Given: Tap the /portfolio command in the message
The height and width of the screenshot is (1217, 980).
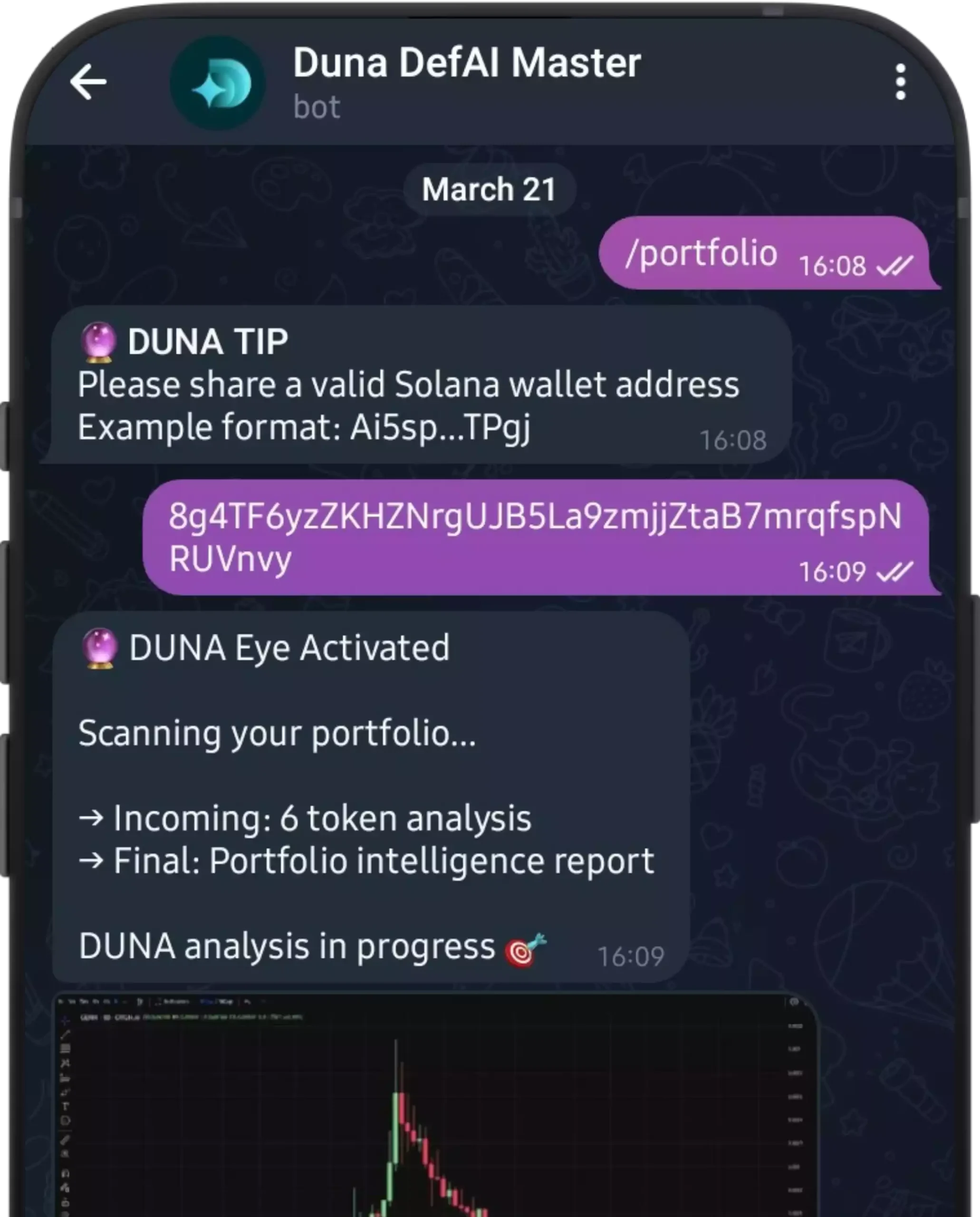Looking at the screenshot, I should [x=701, y=253].
